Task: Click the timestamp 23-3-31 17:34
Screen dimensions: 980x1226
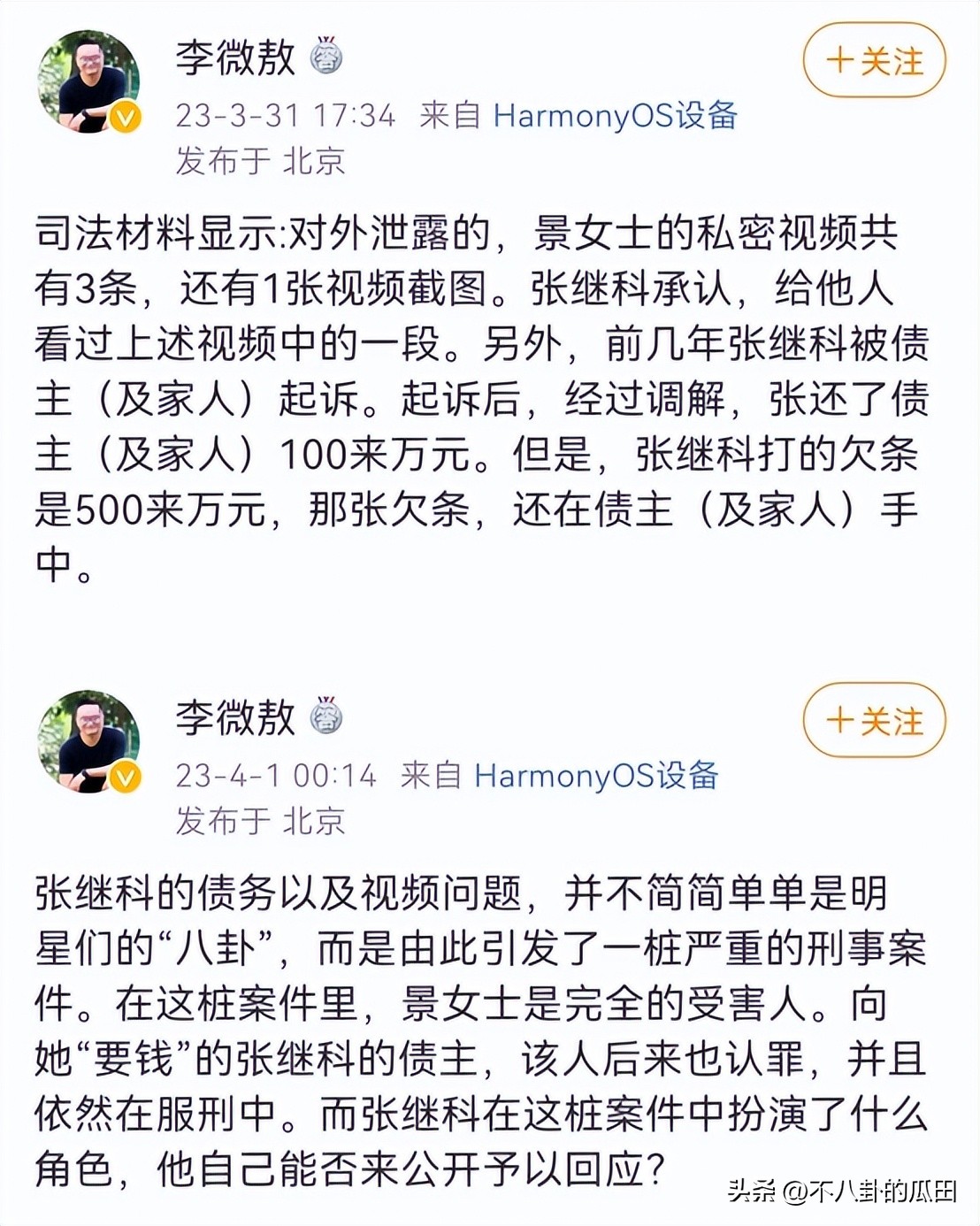Action: click(x=283, y=116)
